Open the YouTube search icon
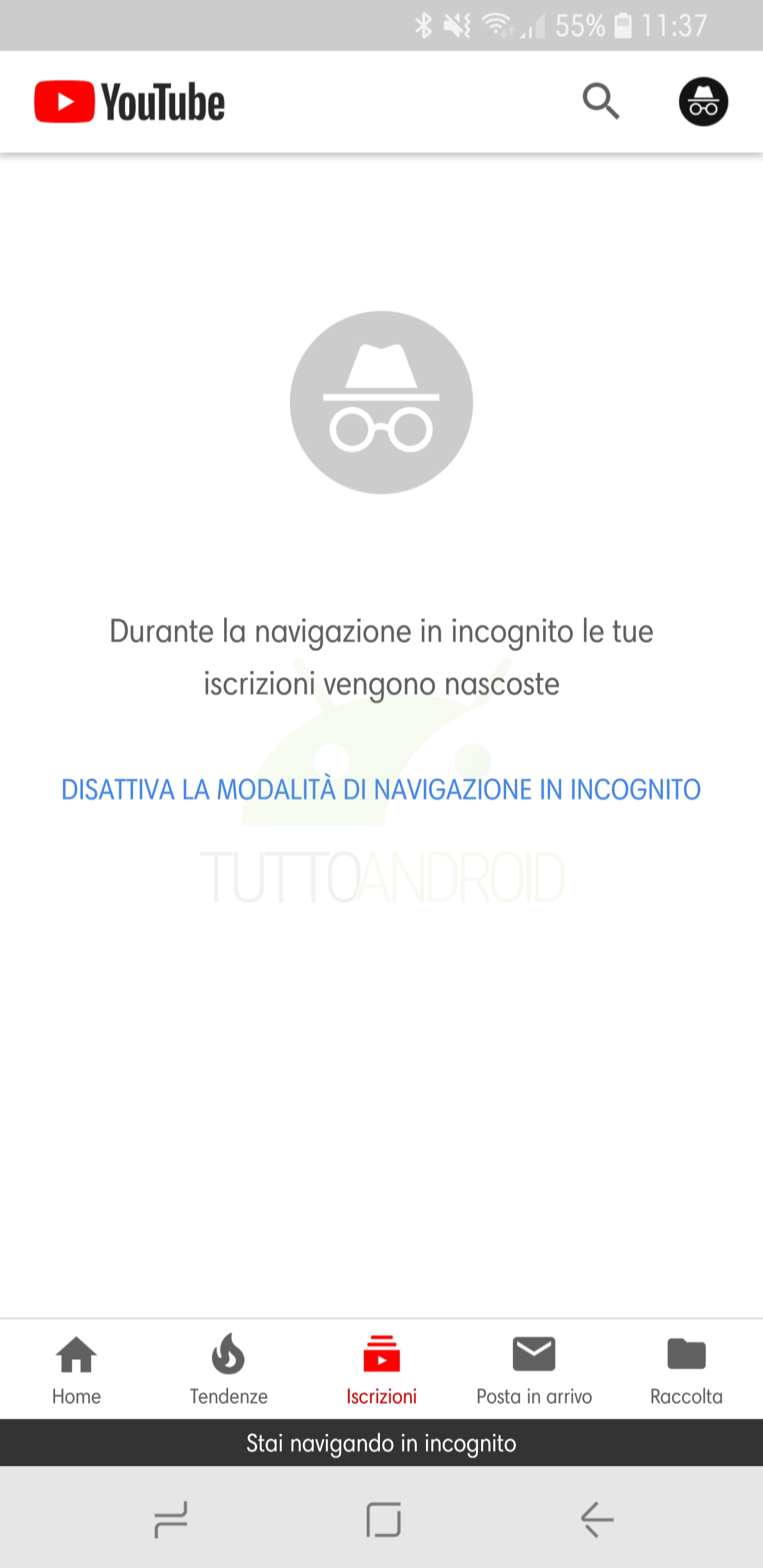 click(601, 102)
